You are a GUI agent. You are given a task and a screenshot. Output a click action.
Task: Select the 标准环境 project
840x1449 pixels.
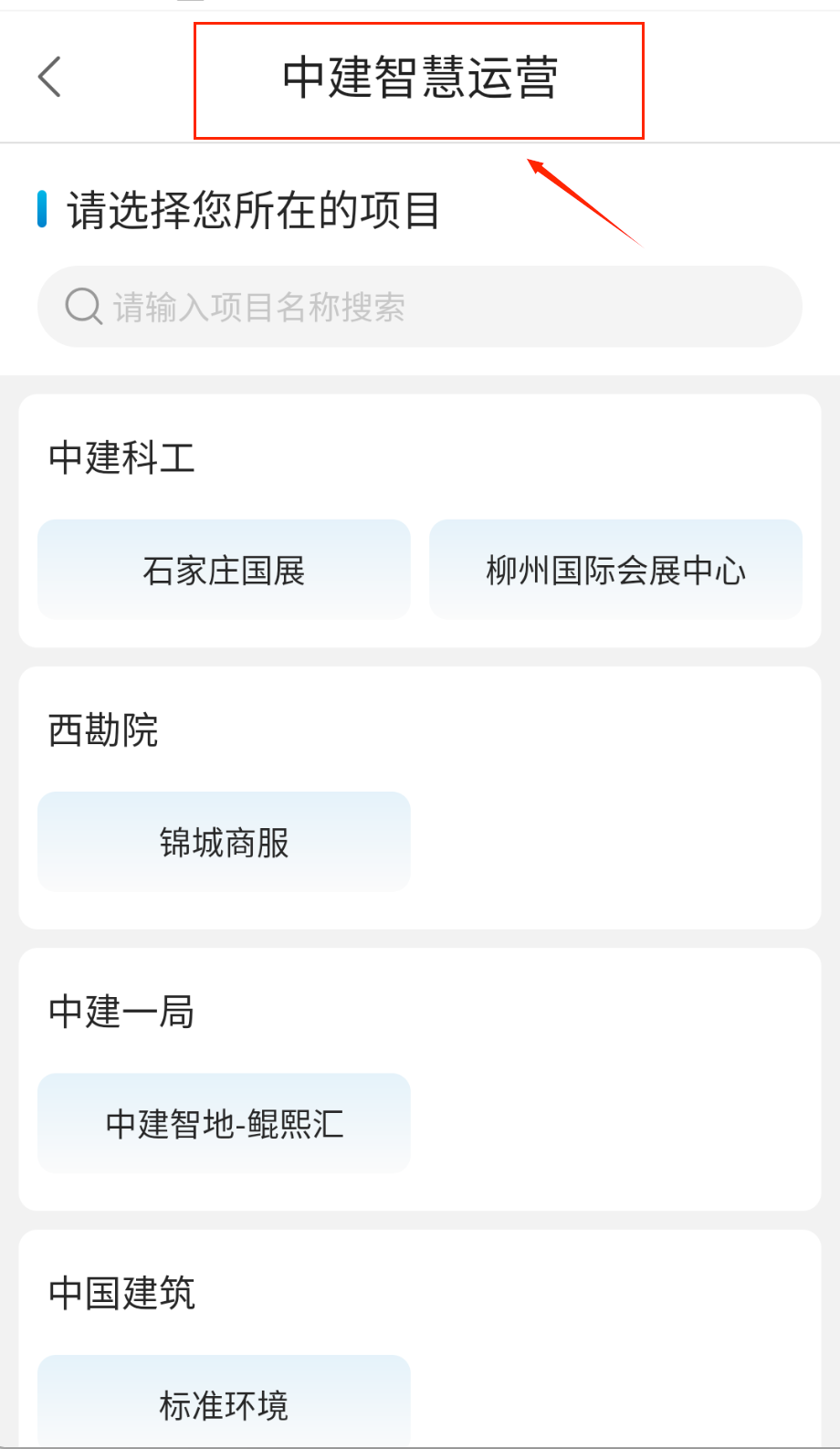[224, 1402]
